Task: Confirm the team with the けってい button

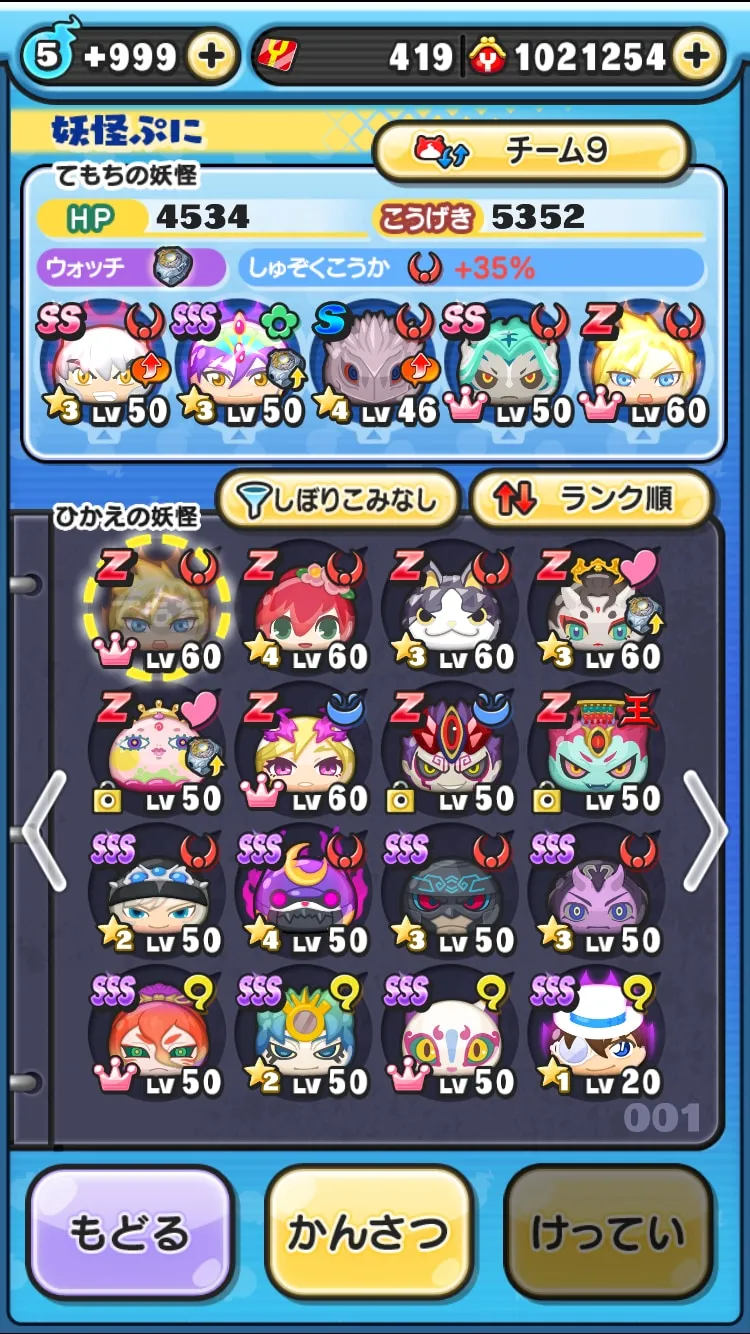Action: 610,1233
